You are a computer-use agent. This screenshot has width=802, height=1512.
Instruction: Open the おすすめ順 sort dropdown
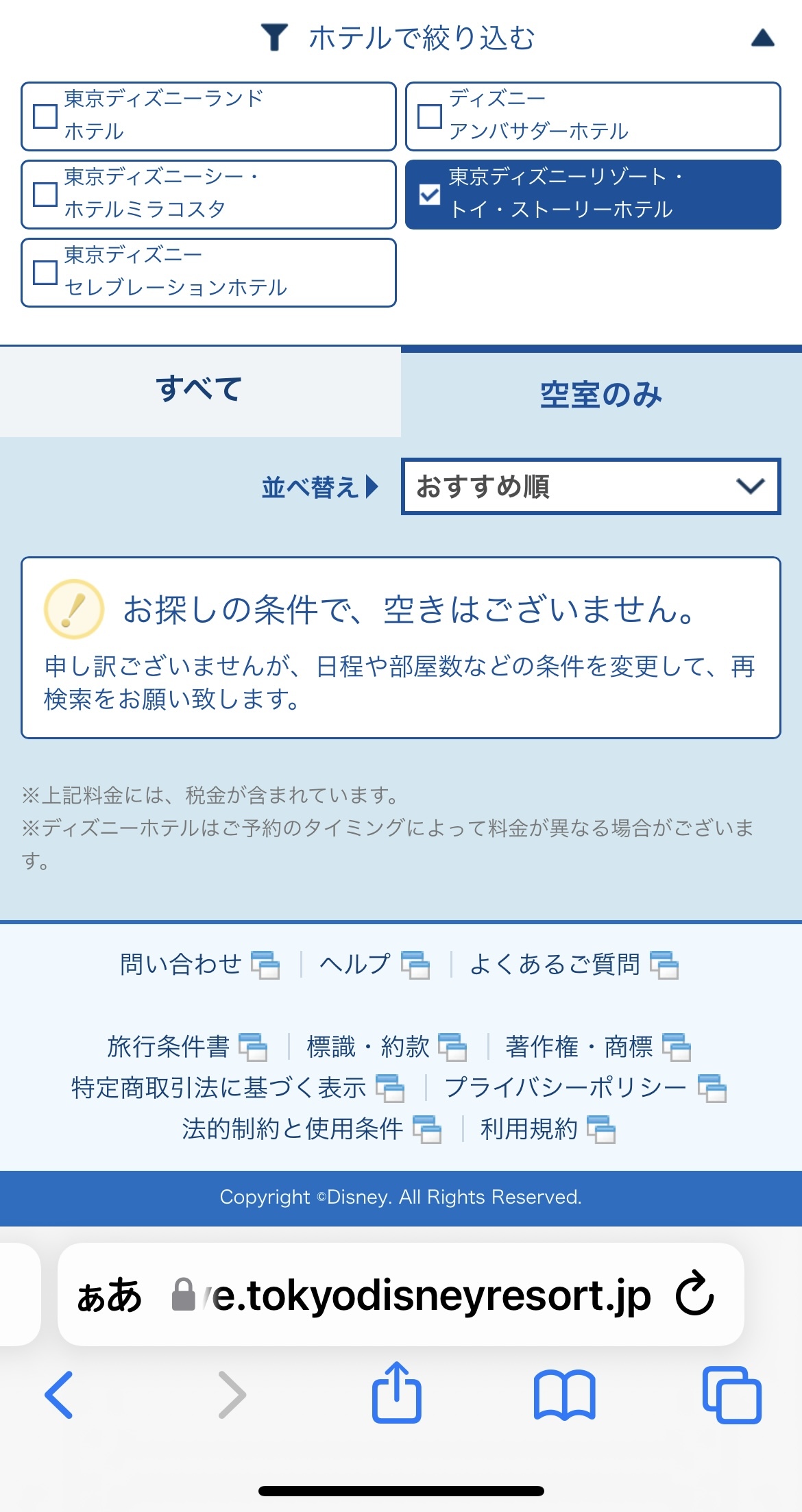coord(591,486)
